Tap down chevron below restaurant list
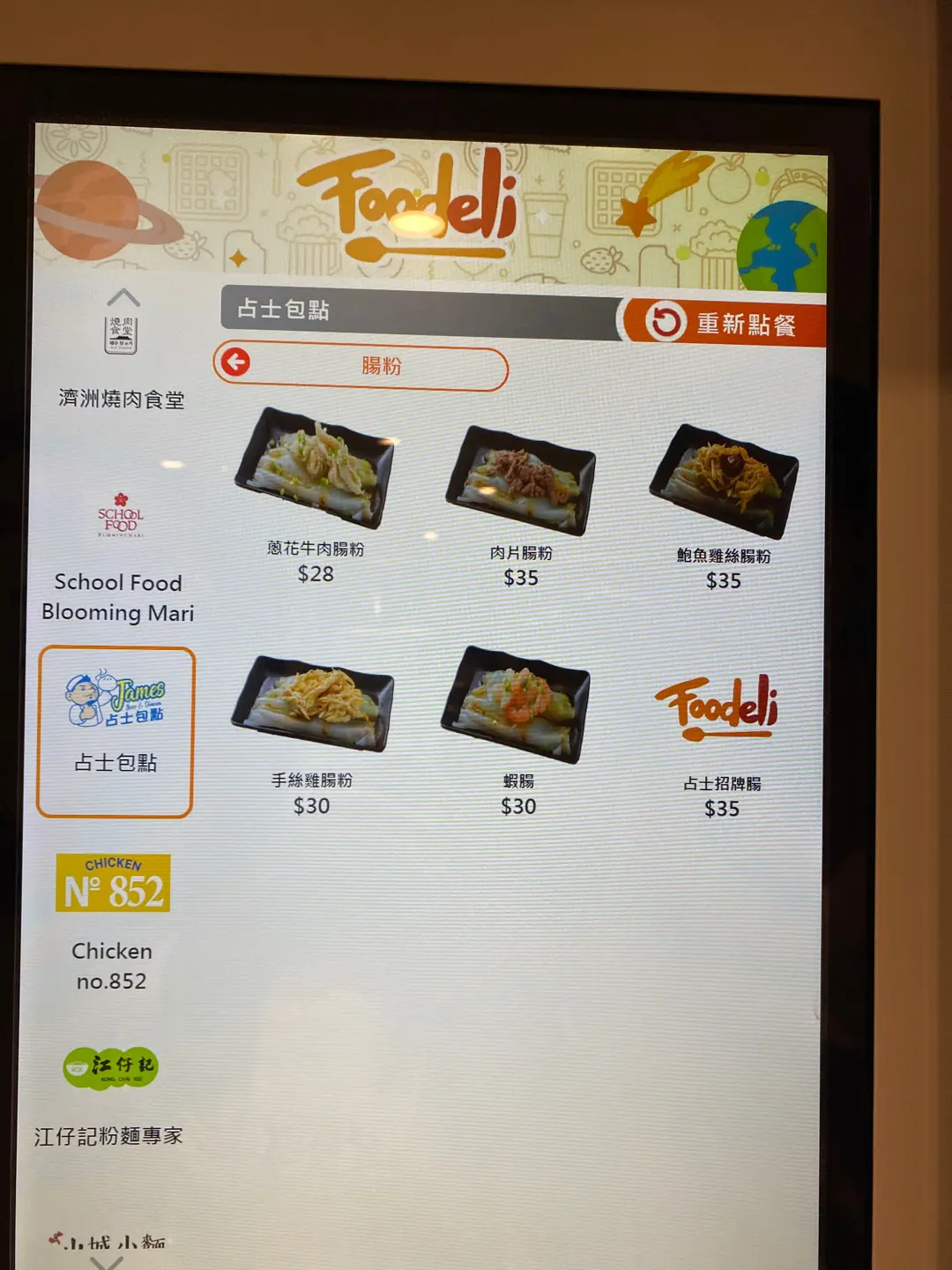Screen dimensions: 952x1270 (107, 1261)
